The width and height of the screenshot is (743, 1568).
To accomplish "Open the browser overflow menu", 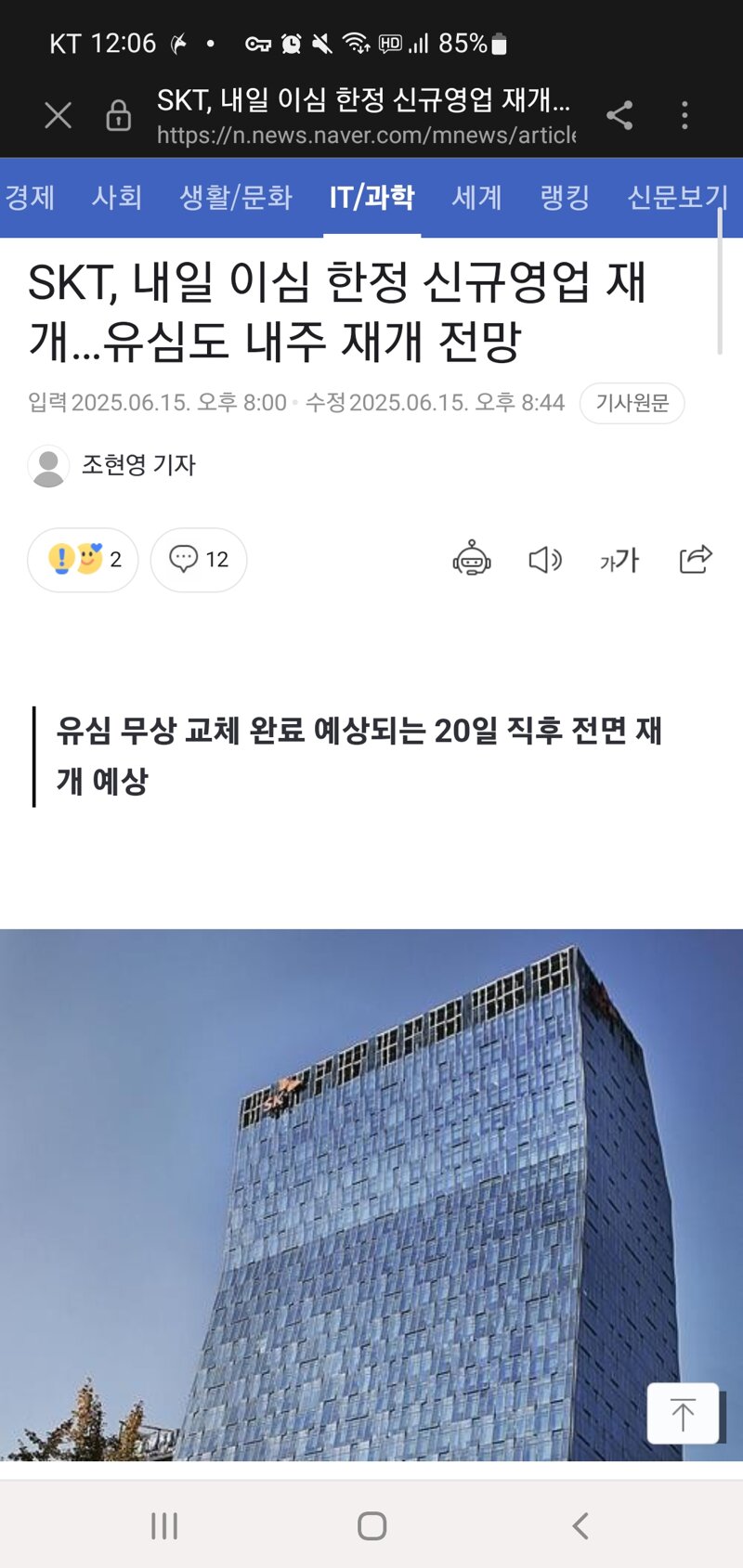I will tap(684, 115).
